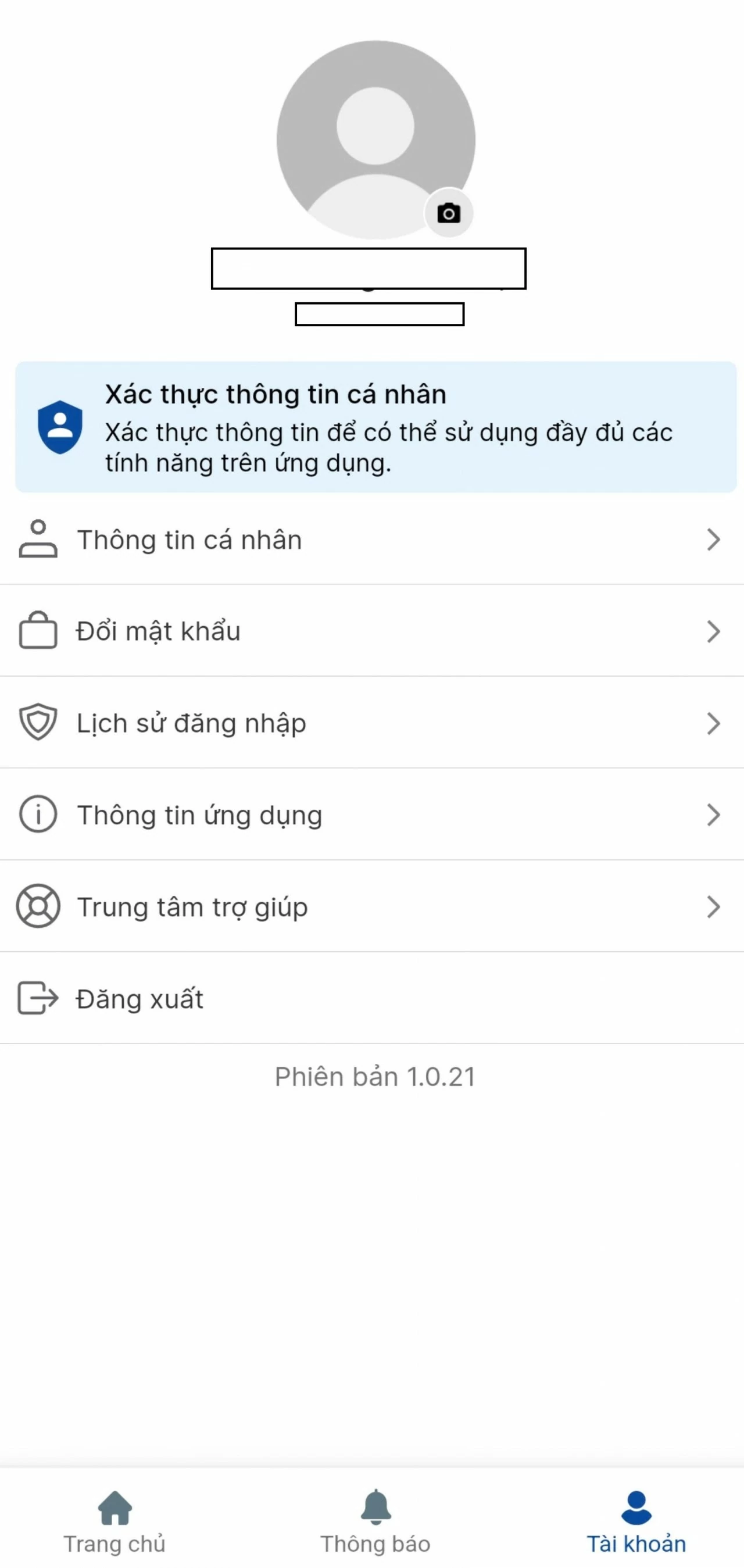Click the padlock icon for Đổi mật khẩu
This screenshot has height=1568, width=744.
[x=38, y=631]
